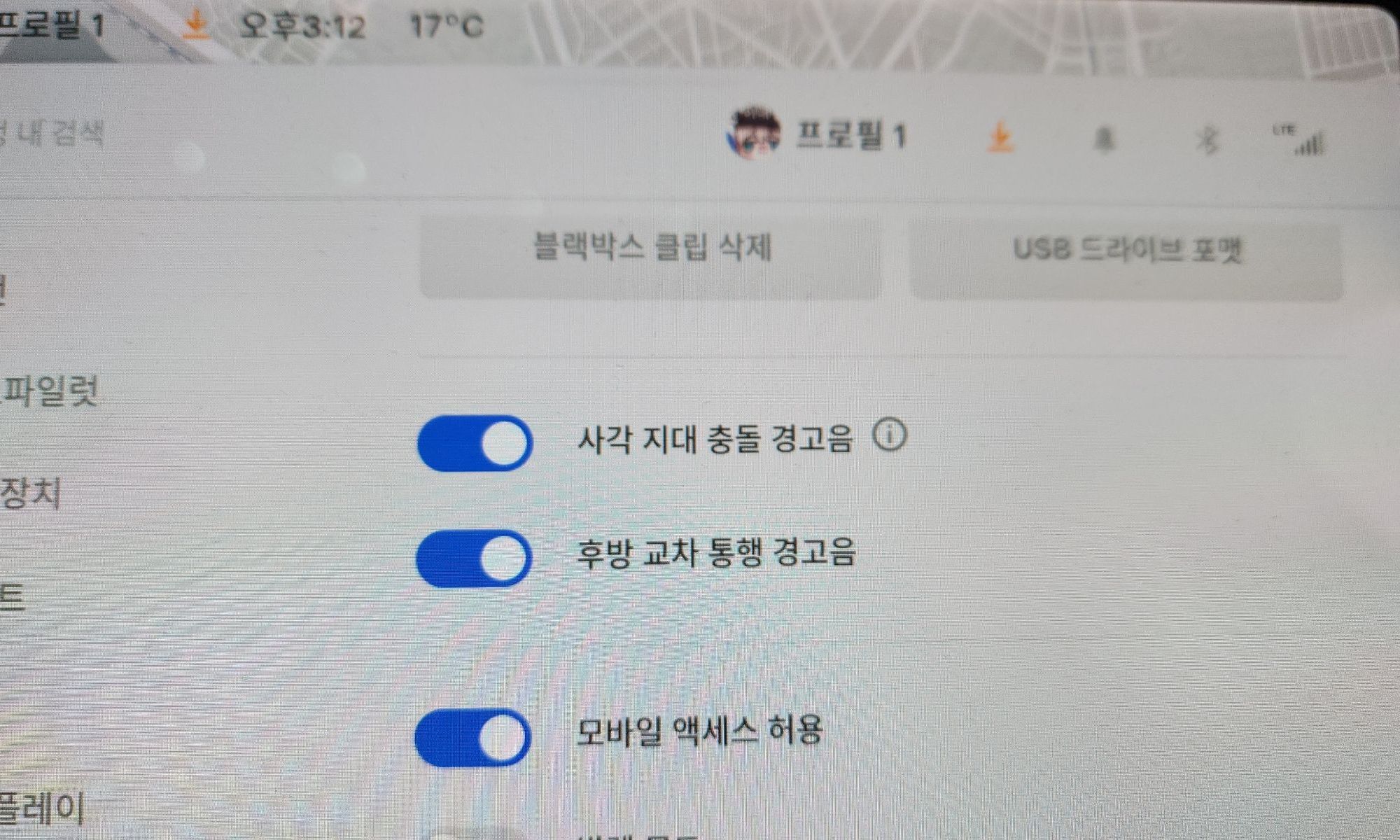Open the LTE signal connectivity icon
Viewport: 1400px width, 840px height.
(1302, 140)
